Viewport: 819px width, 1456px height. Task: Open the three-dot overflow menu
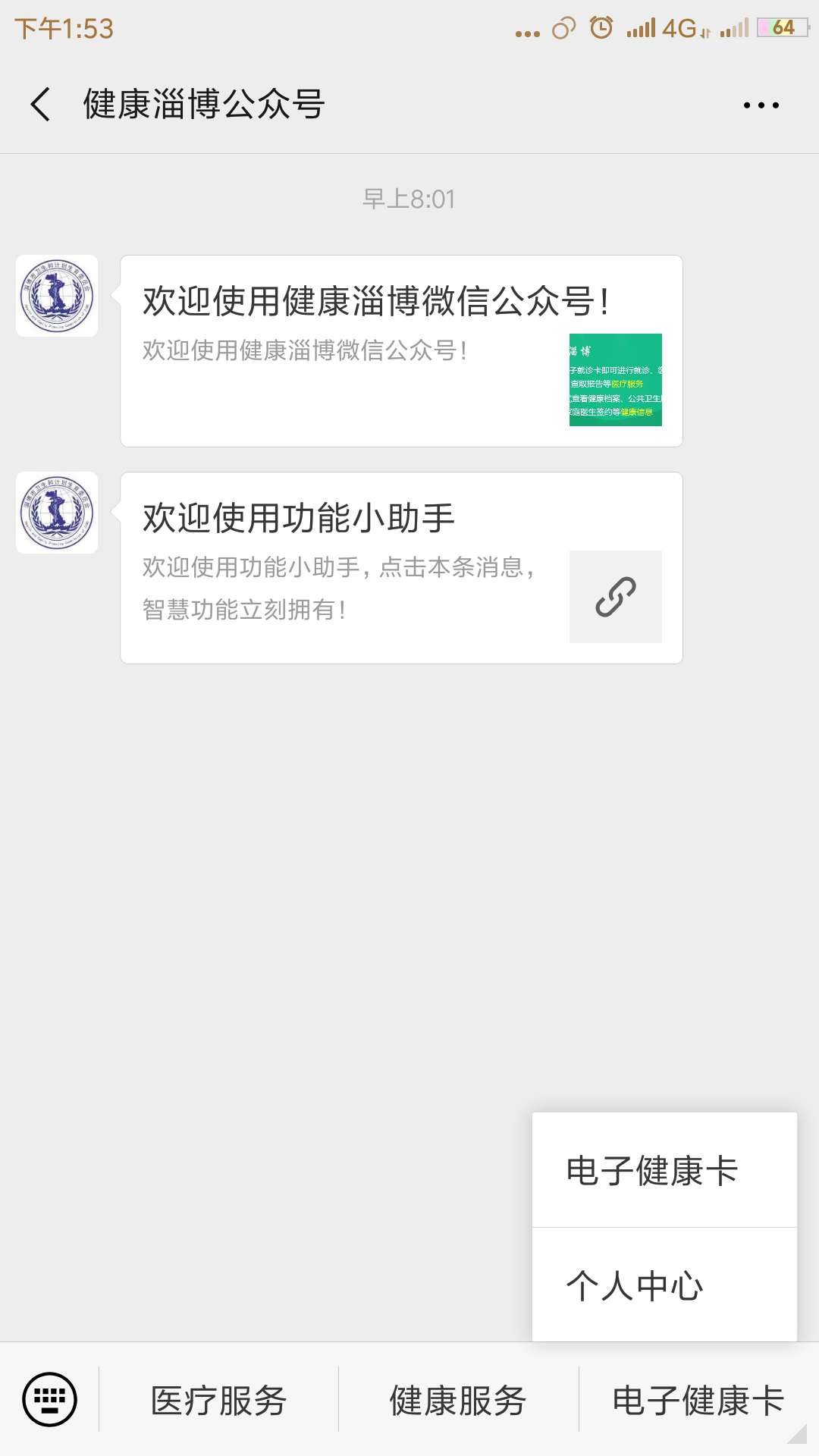tap(761, 105)
